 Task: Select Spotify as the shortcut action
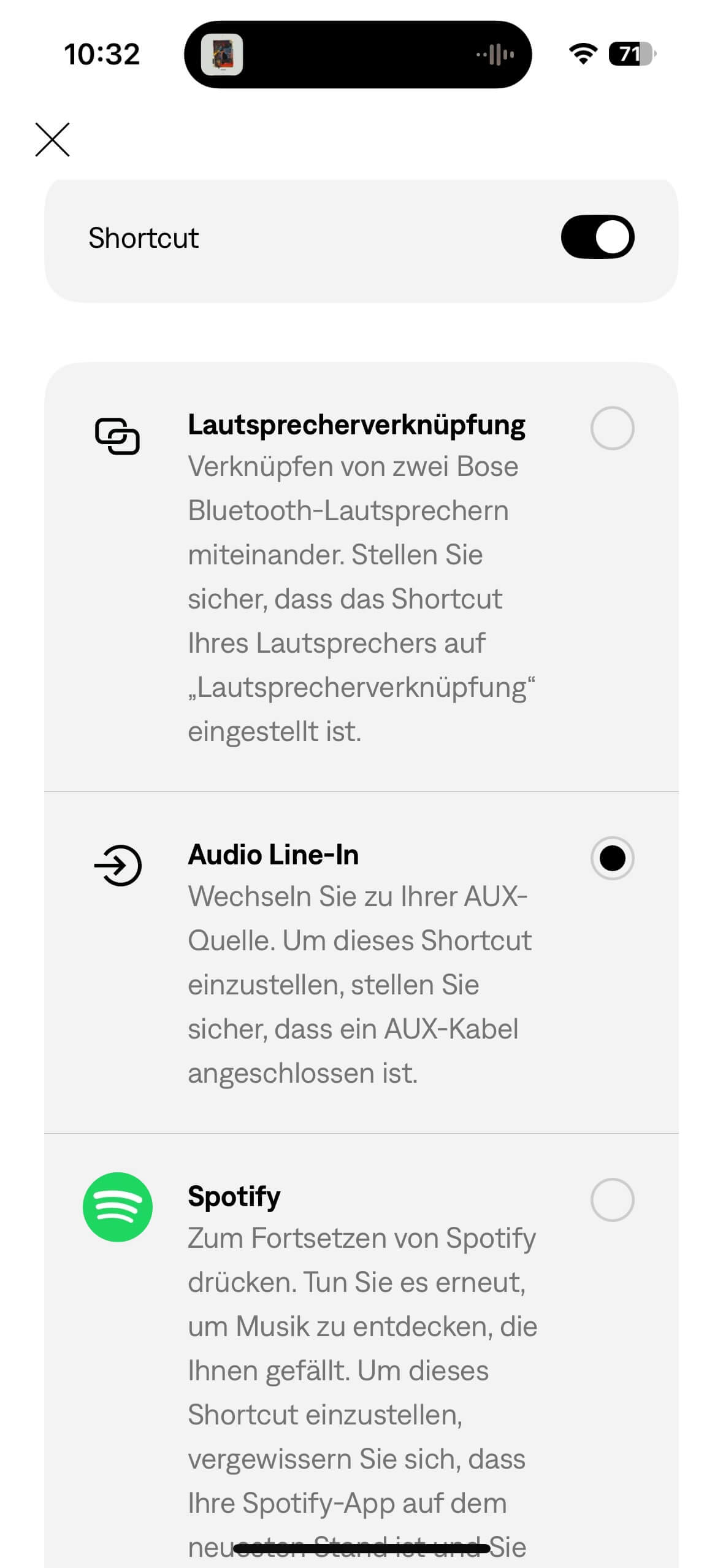[611, 1199]
